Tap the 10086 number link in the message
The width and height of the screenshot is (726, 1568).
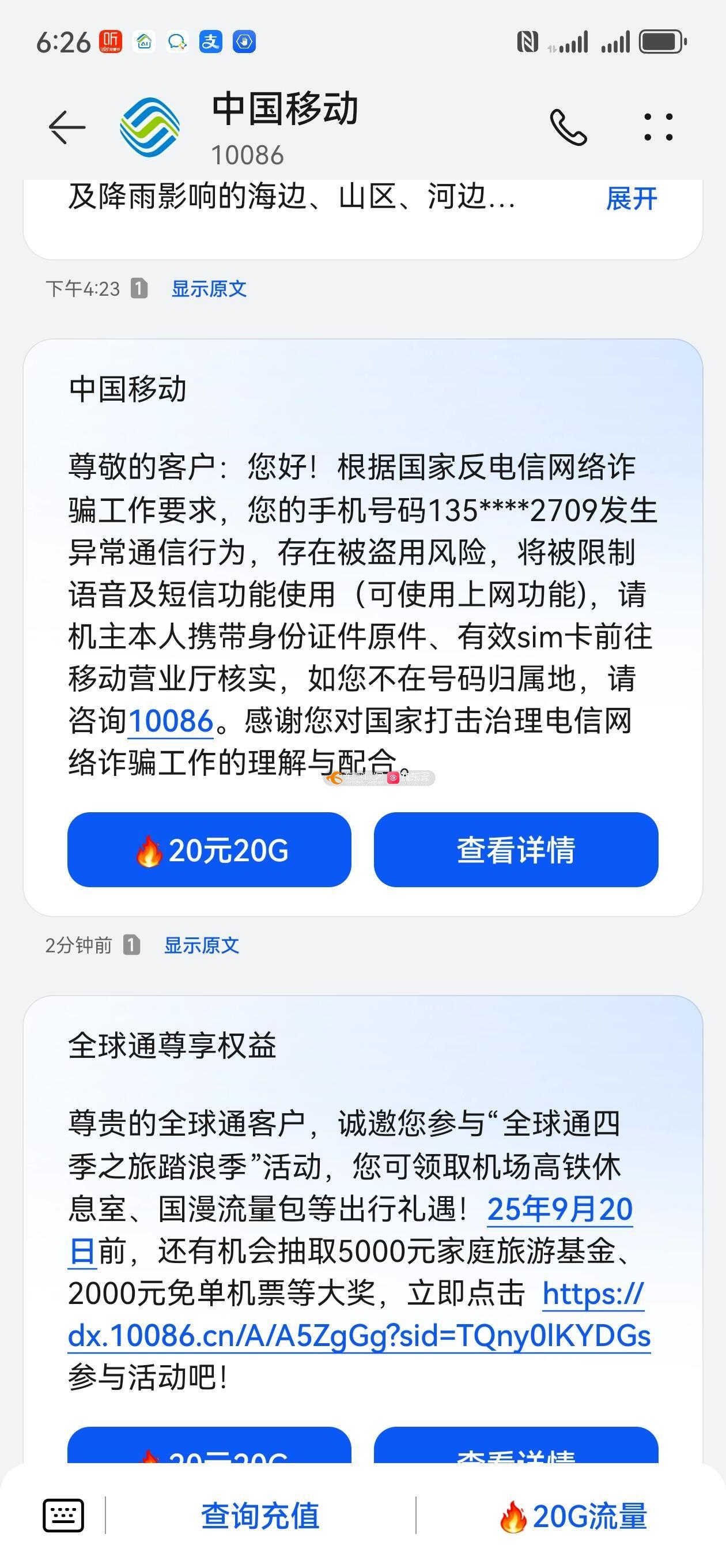pyautogui.click(x=171, y=721)
